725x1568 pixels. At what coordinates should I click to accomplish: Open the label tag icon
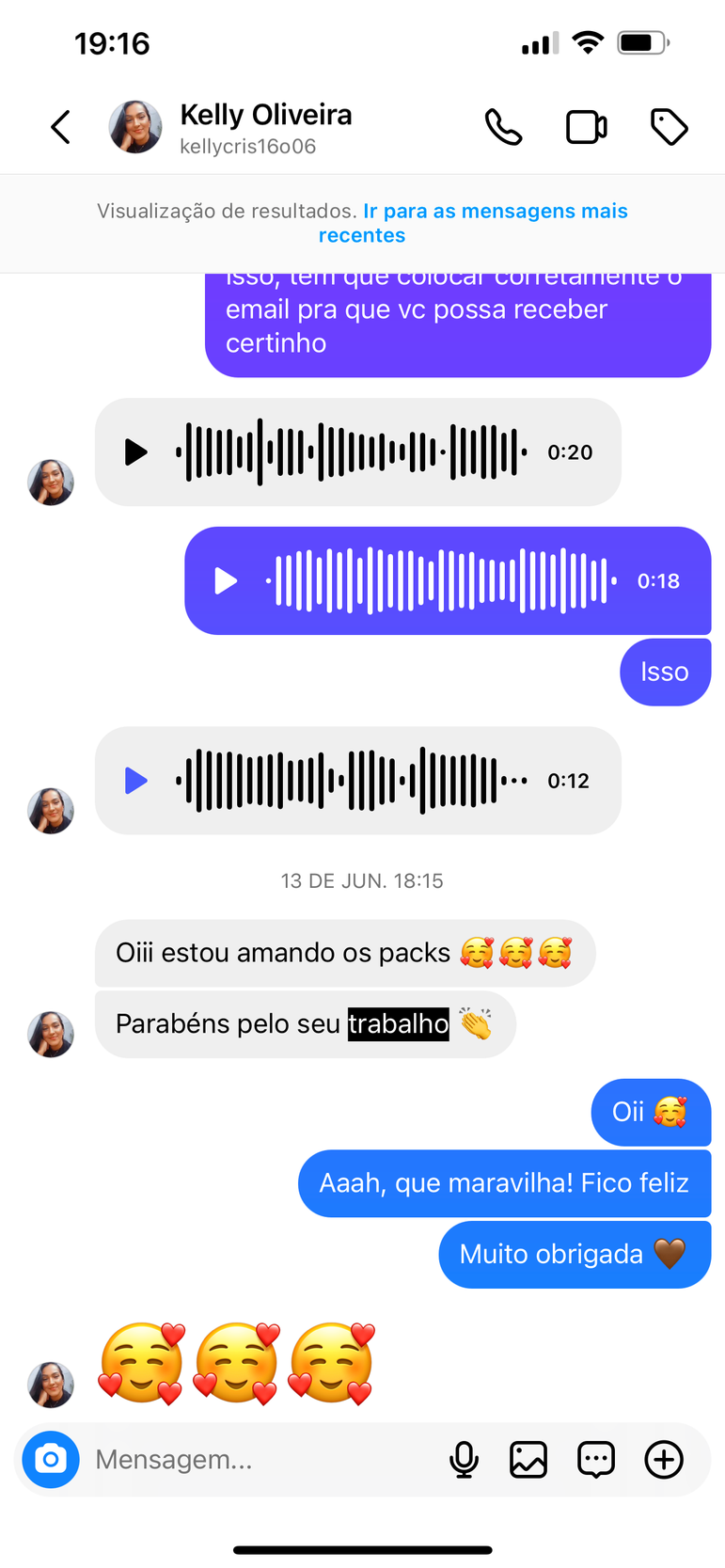(x=670, y=127)
